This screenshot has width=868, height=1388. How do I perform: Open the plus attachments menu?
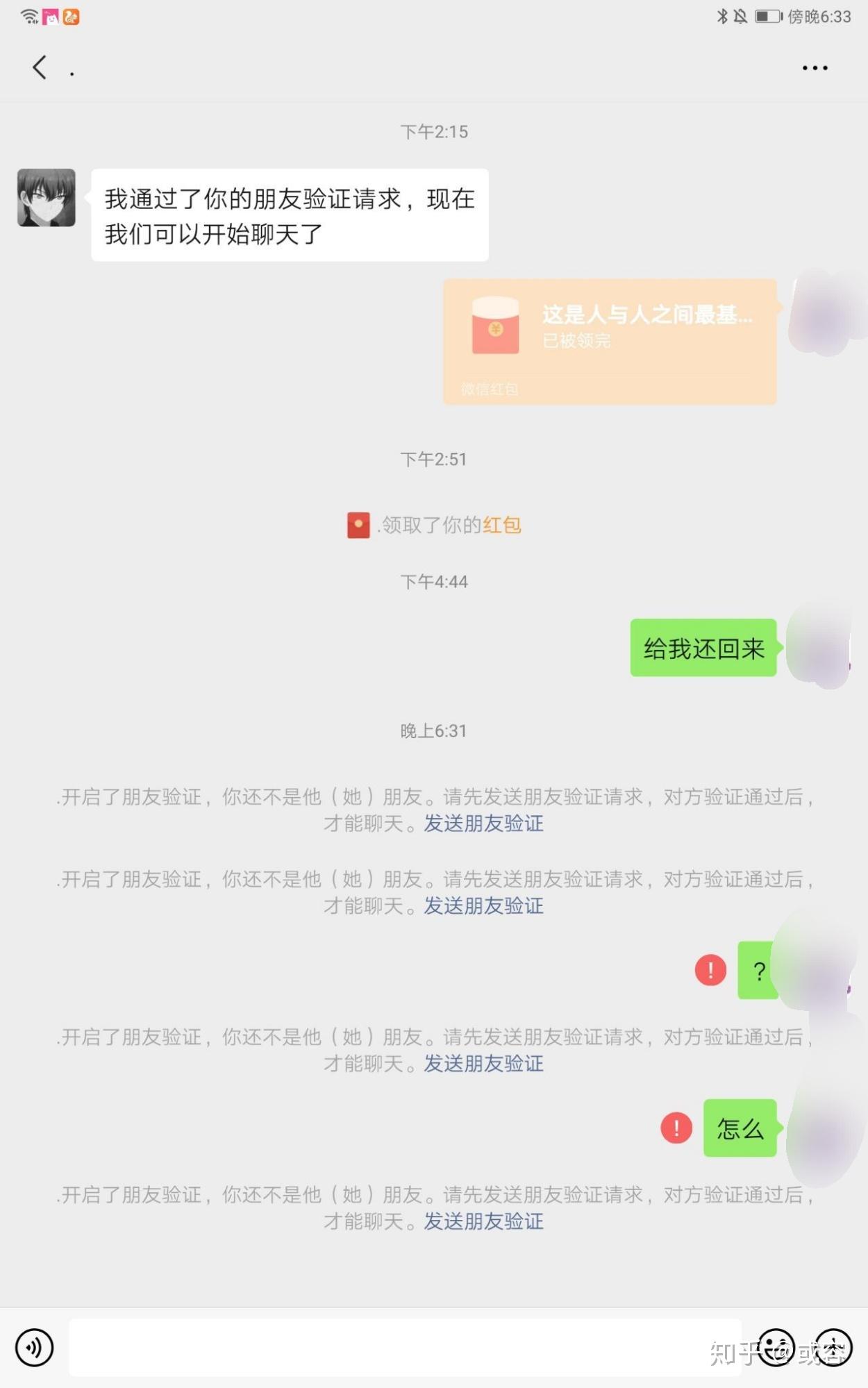point(833,1348)
